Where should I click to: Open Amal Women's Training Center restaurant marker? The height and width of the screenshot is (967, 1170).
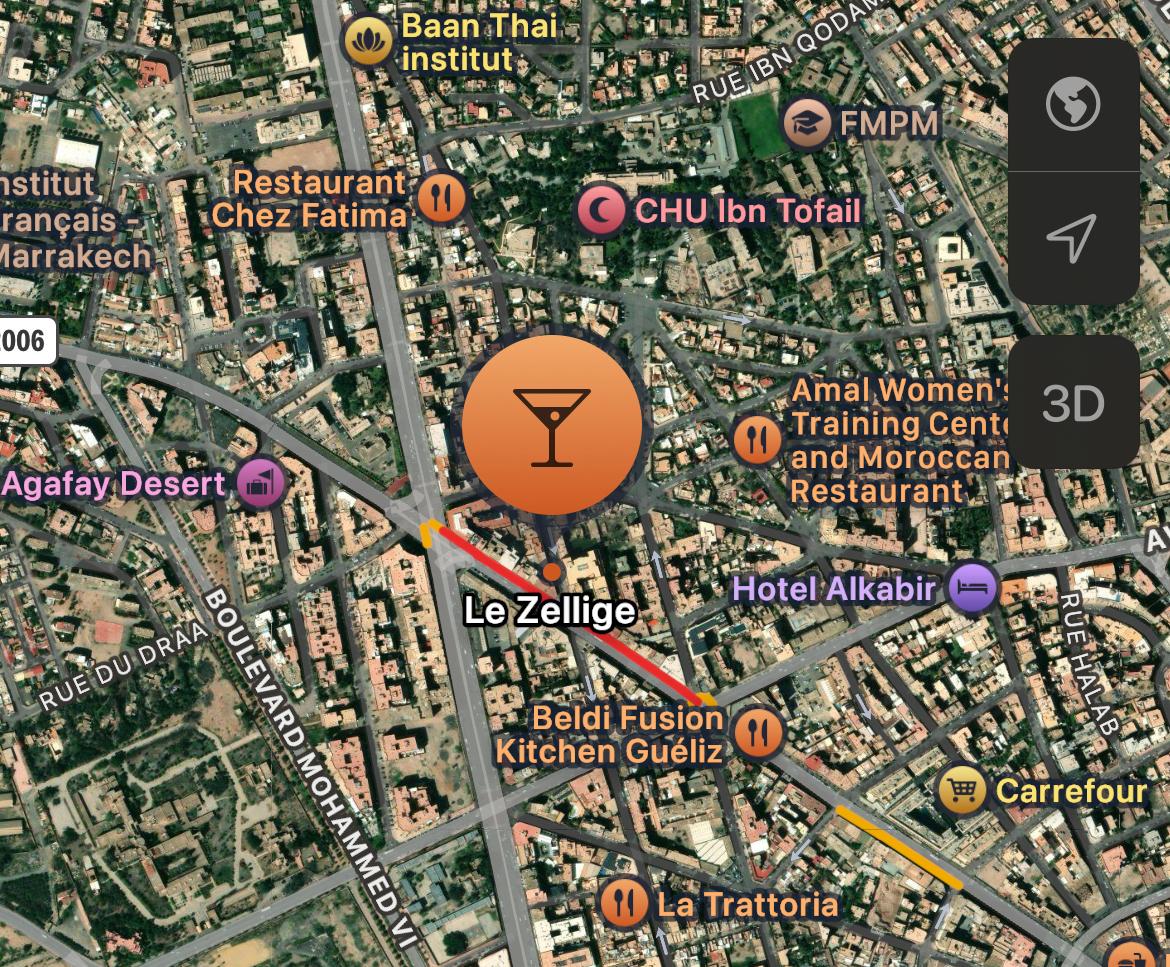pyautogui.click(x=757, y=440)
